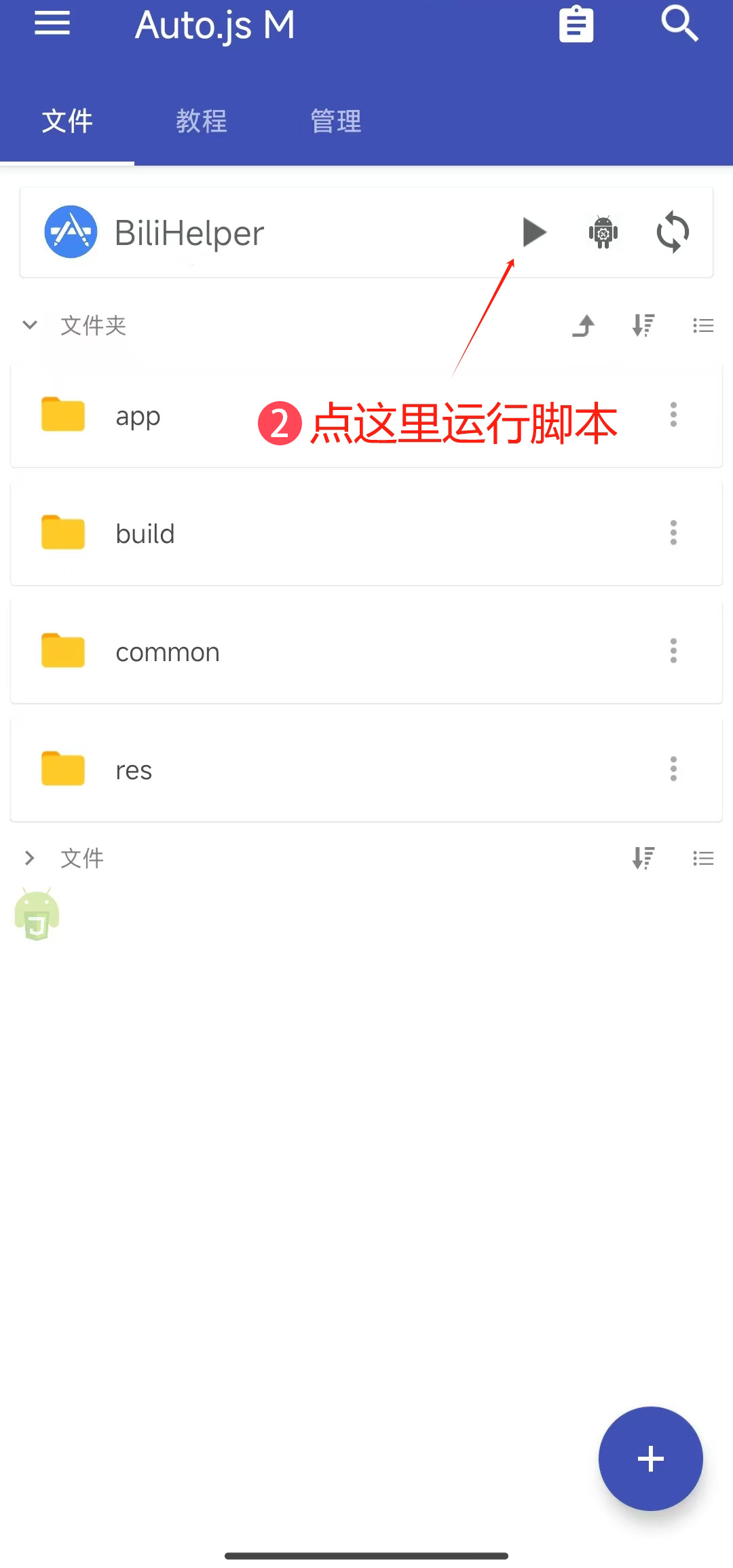
Task: Open the common folder
Action: [x=168, y=652]
